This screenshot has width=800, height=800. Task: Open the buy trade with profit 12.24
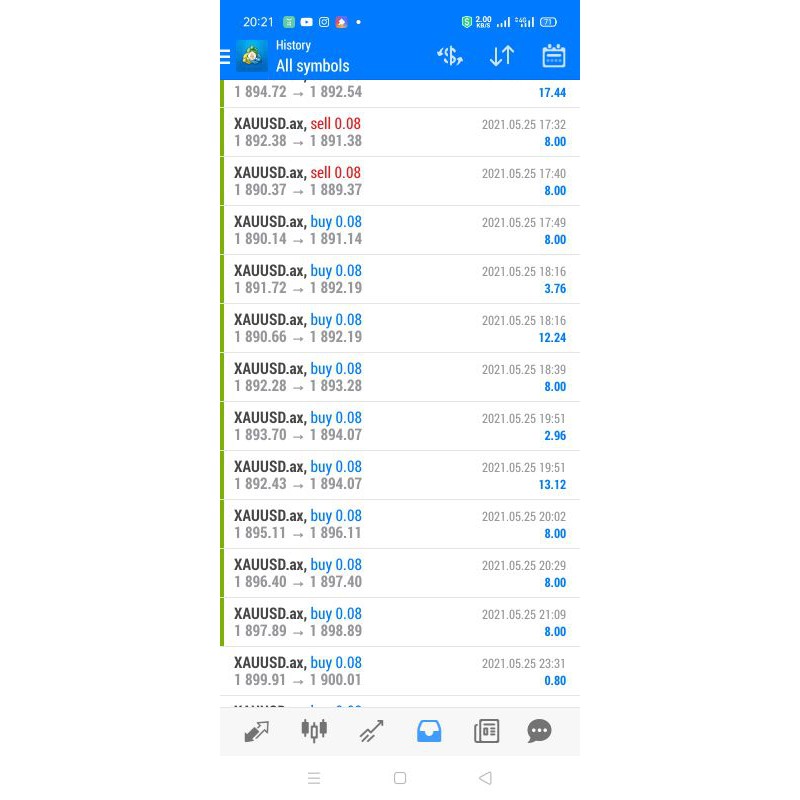click(x=400, y=328)
